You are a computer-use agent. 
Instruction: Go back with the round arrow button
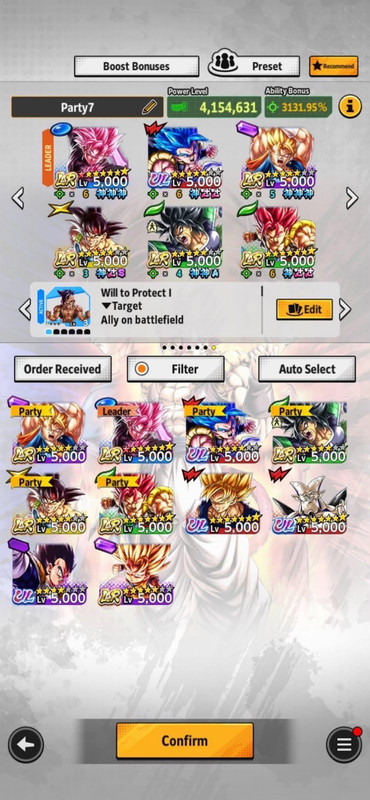click(x=26, y=744)
